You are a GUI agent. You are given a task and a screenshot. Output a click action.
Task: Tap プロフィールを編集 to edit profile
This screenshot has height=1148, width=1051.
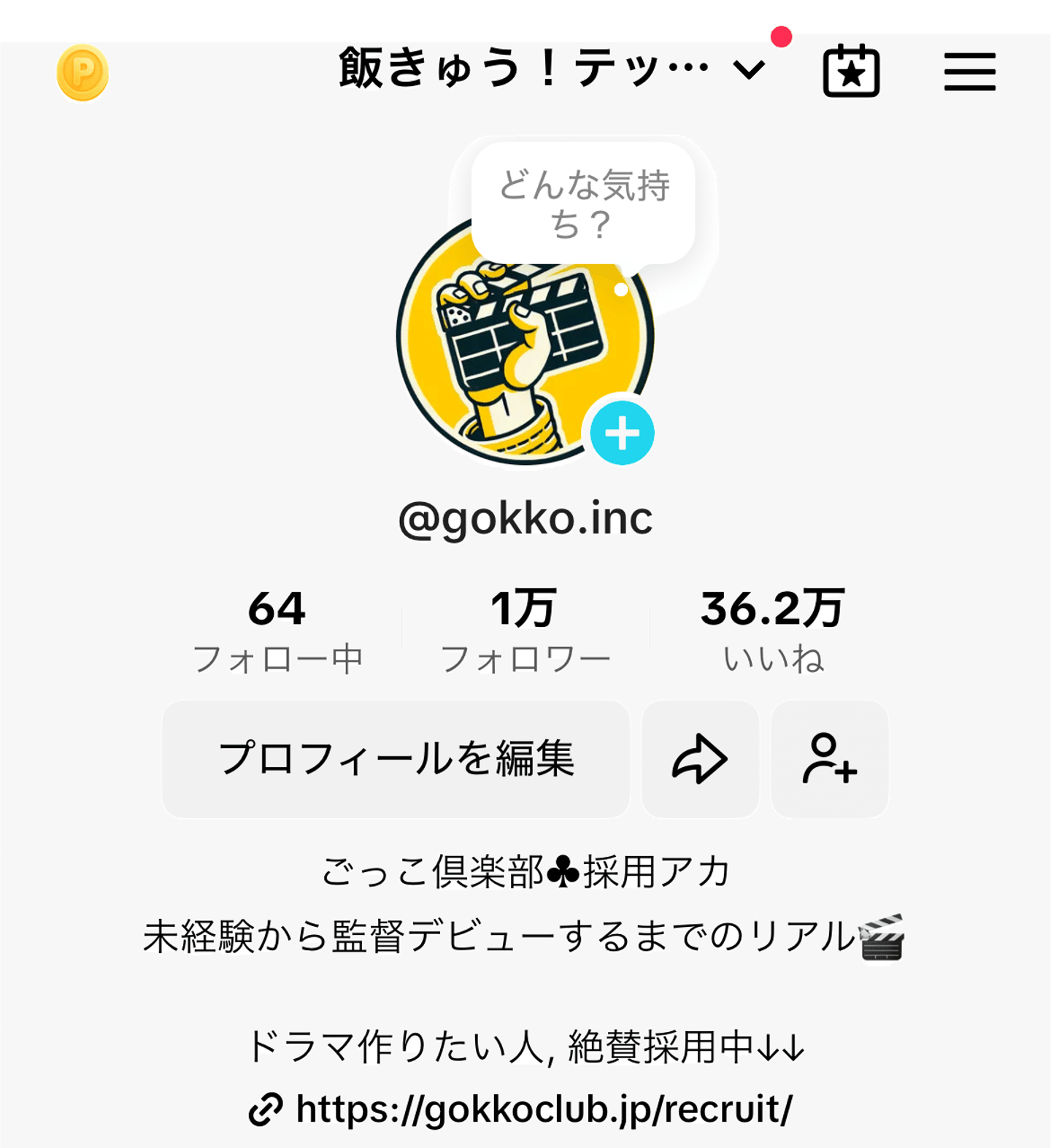pos(396,759)
